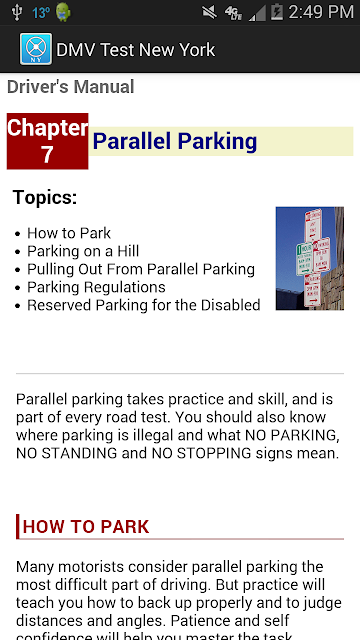Tap the DMV Test New York app icon
360x640 pixels.
[x=36, y=49]
